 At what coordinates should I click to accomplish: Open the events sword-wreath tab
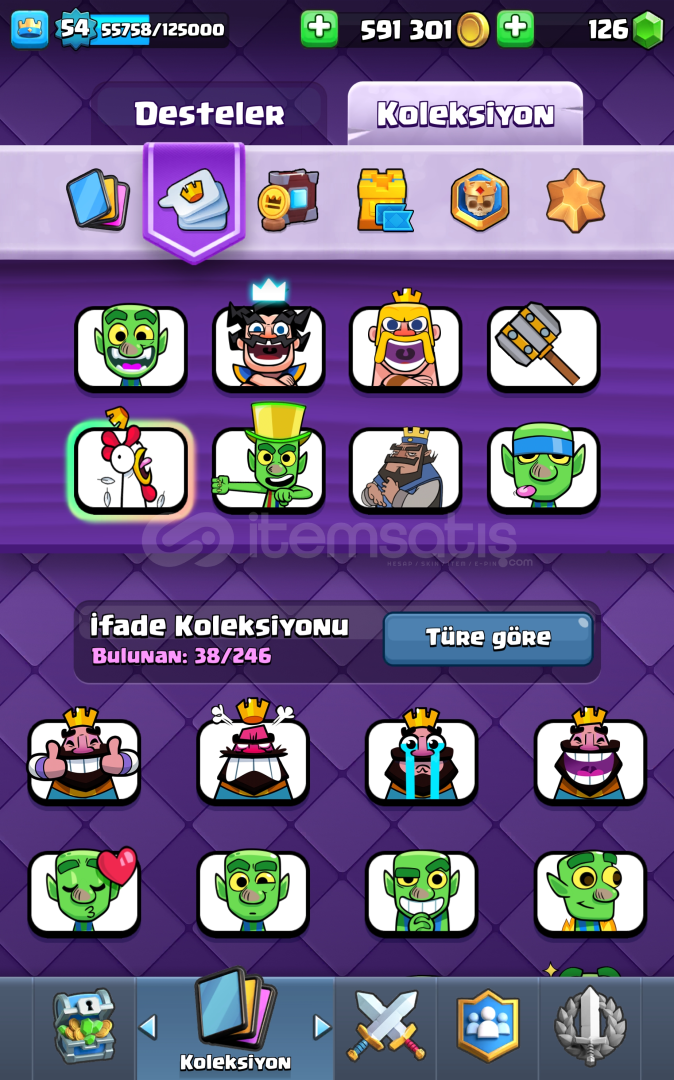[x=590, y=1026]
